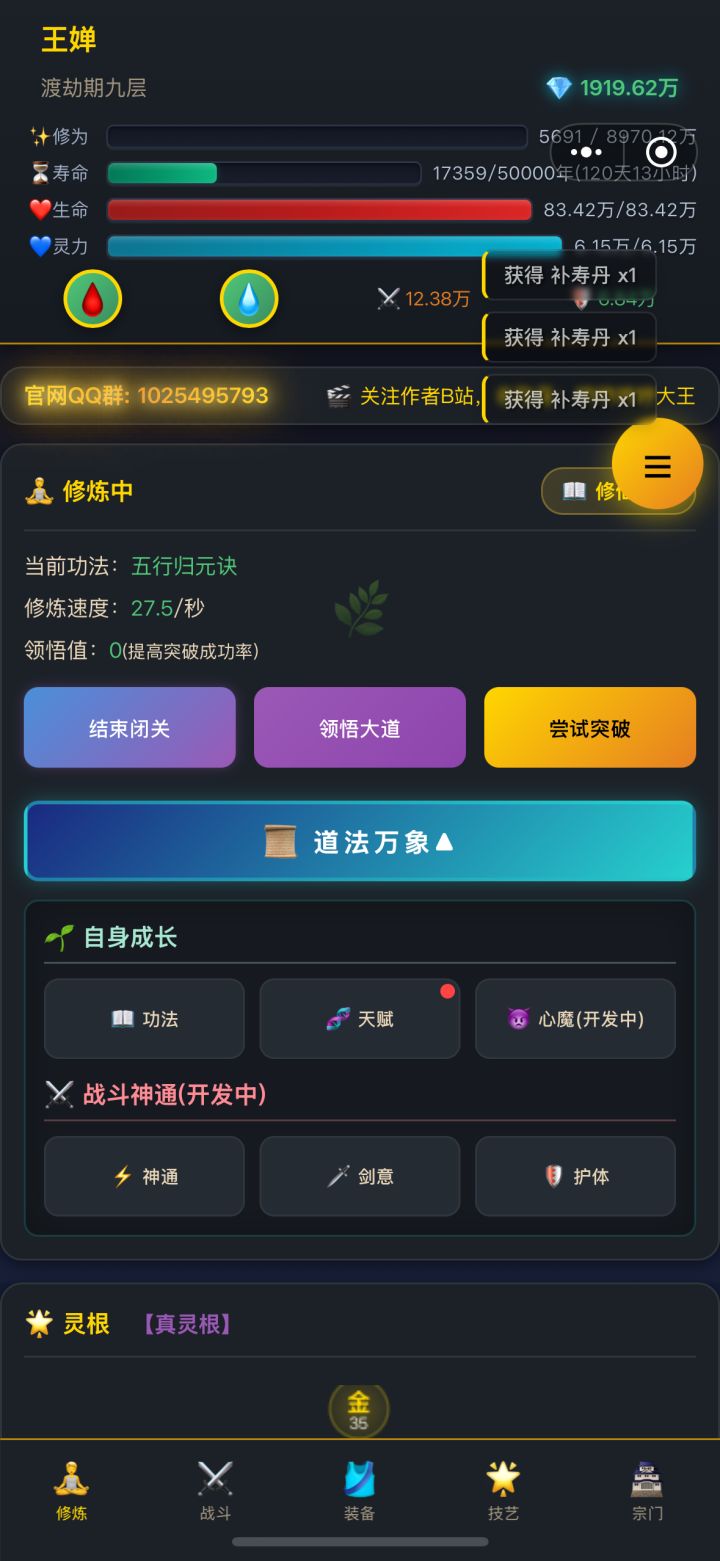720x1561 pixels.
Task: Click the 修为 progress bar
Action: pos(318,136)
